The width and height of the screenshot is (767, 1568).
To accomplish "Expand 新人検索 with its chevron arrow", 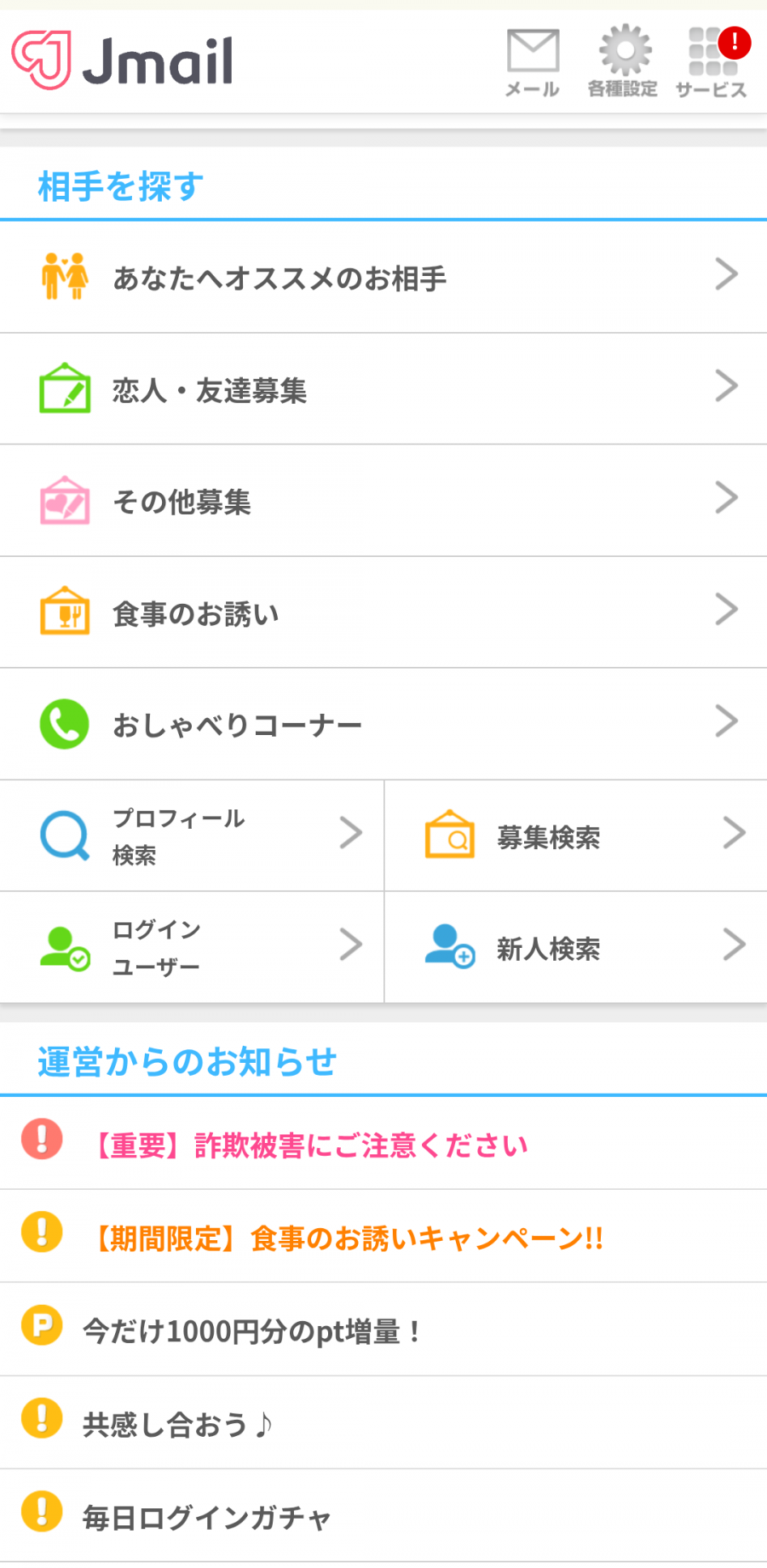I will [x=734, y=945].
